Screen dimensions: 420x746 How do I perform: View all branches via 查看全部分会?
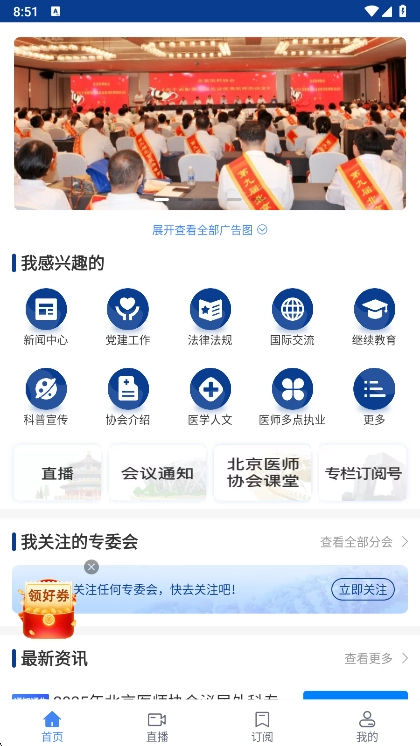click(364, 541)
